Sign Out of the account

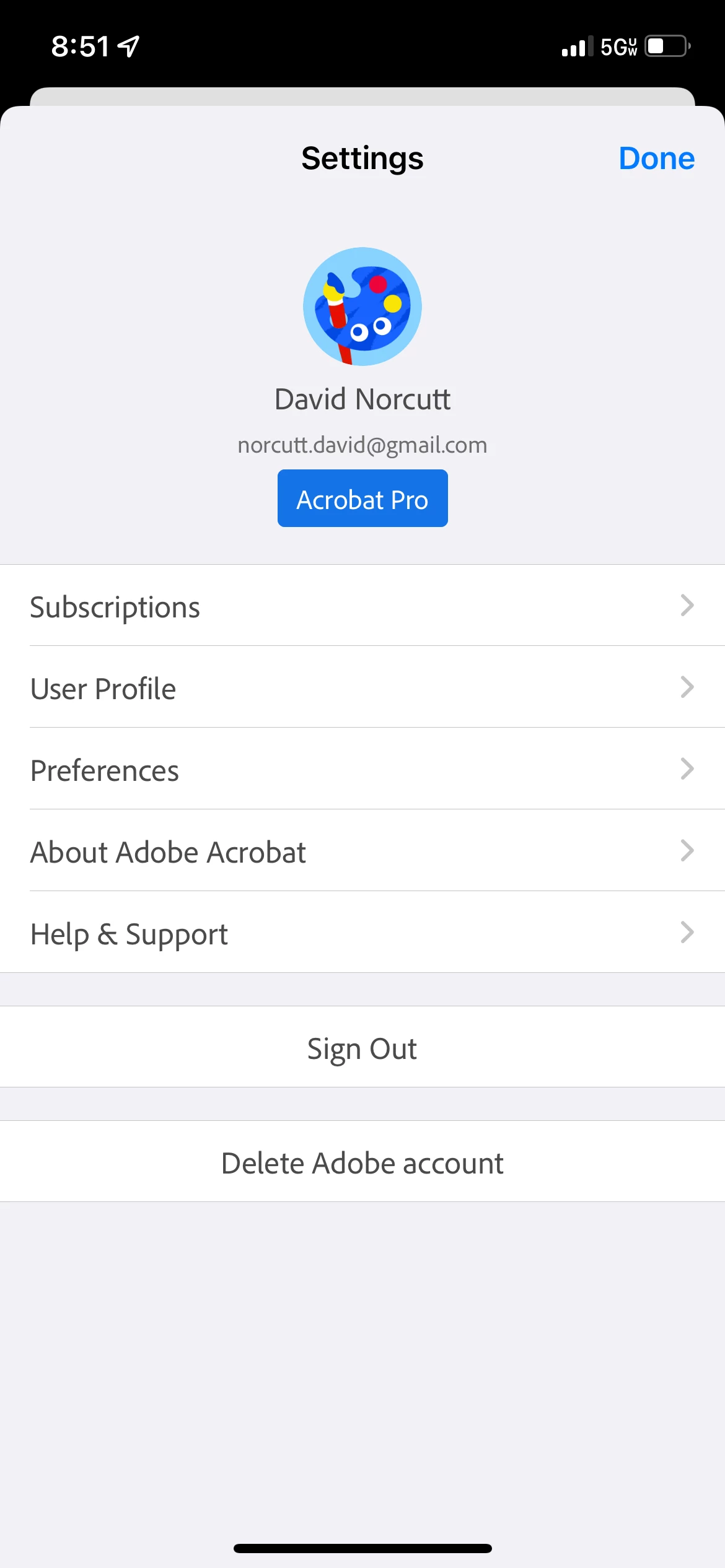click(x=362, y=1047)
